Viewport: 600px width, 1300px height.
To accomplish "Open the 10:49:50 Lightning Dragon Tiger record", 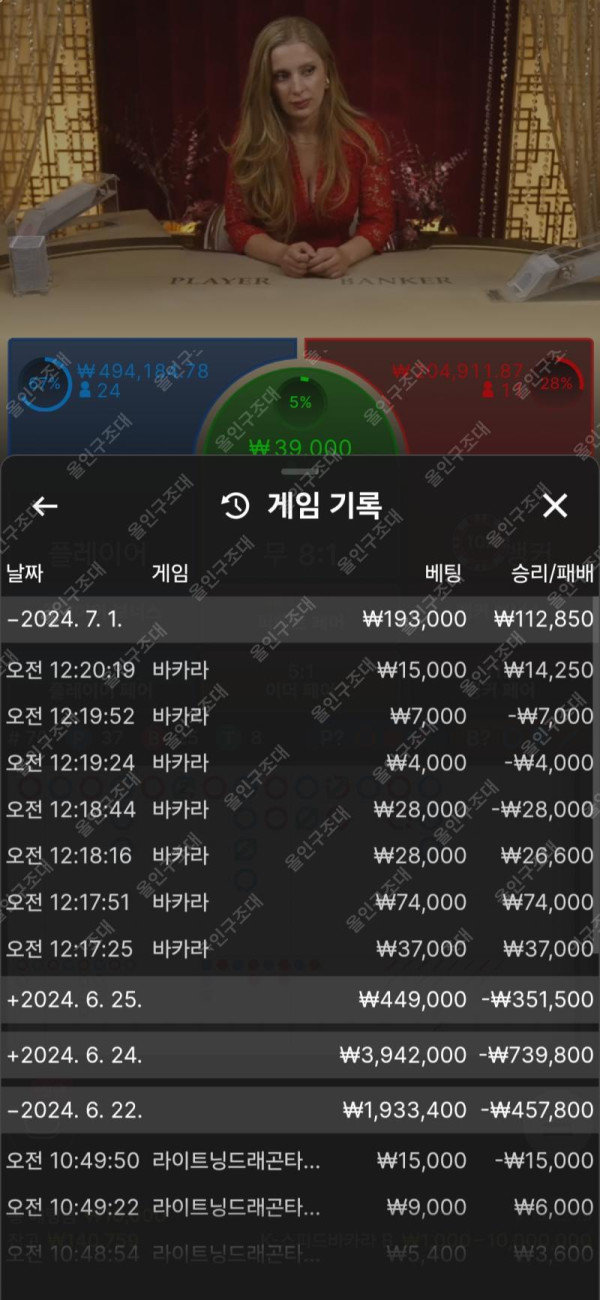I will click(300, 1160).
